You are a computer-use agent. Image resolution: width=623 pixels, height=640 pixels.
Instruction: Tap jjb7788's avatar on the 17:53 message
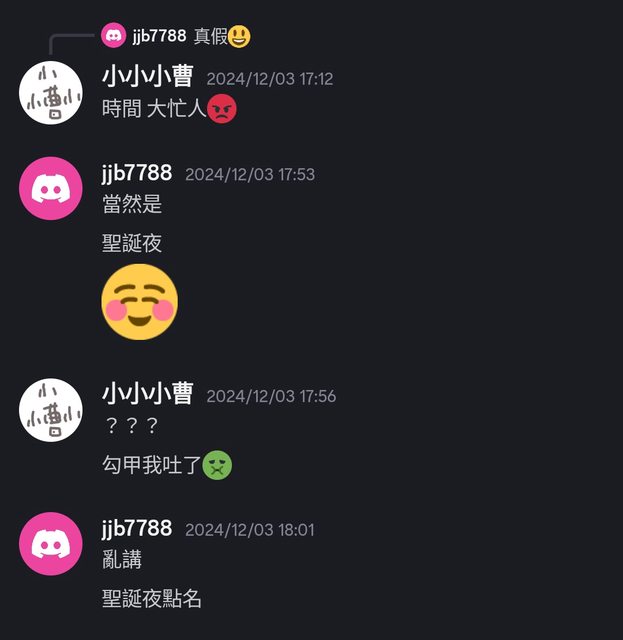[51, 188]
